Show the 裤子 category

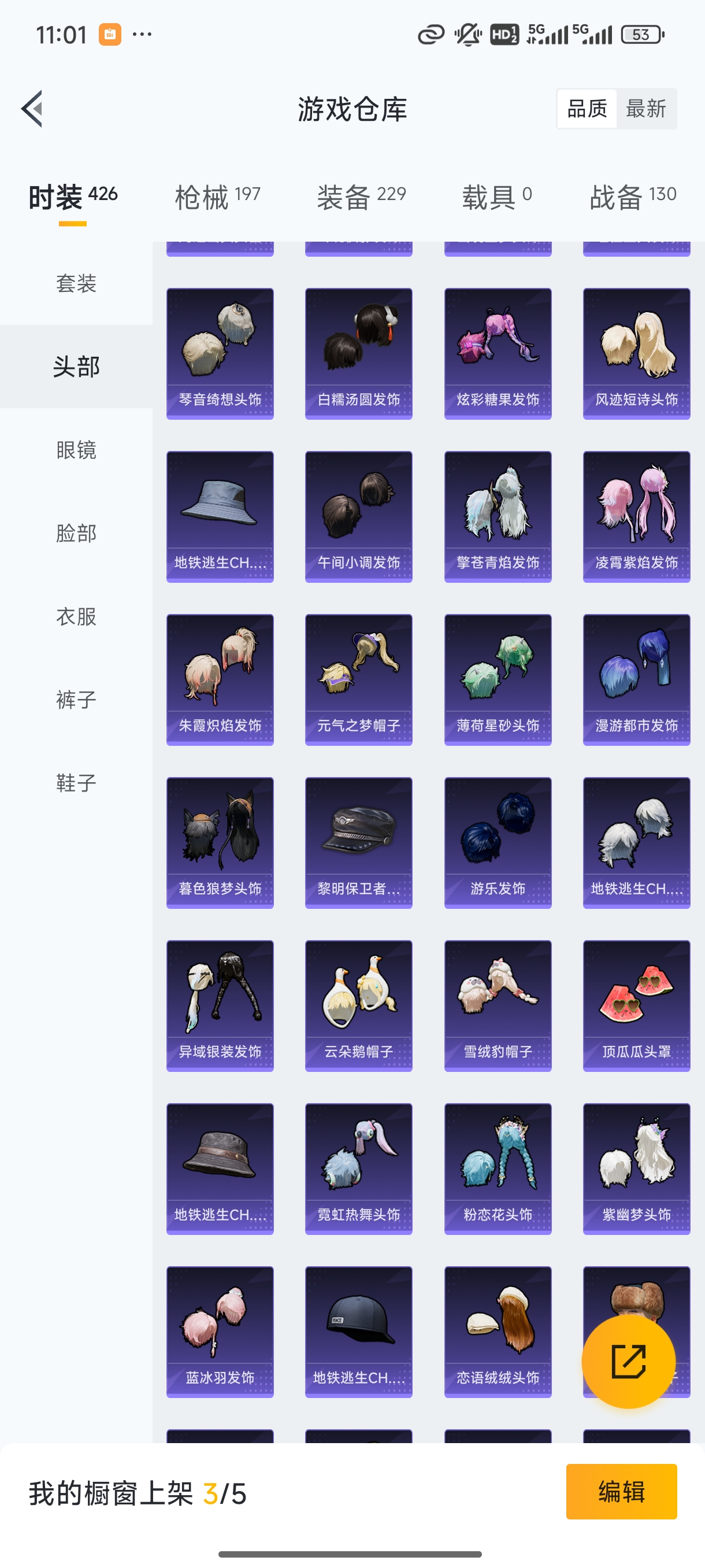tap(76, 700)
